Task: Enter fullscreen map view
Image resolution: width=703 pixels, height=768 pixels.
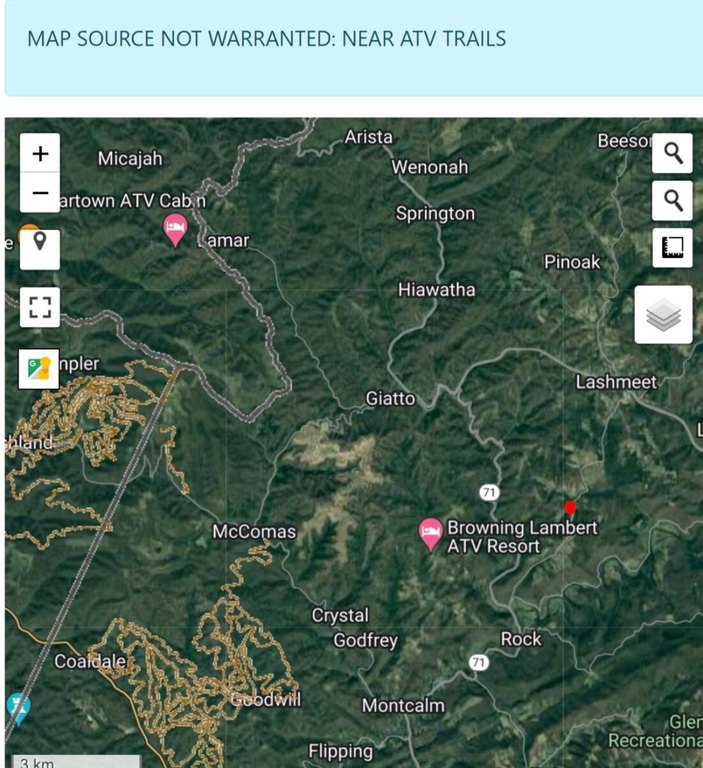Action: pos(40,307)
